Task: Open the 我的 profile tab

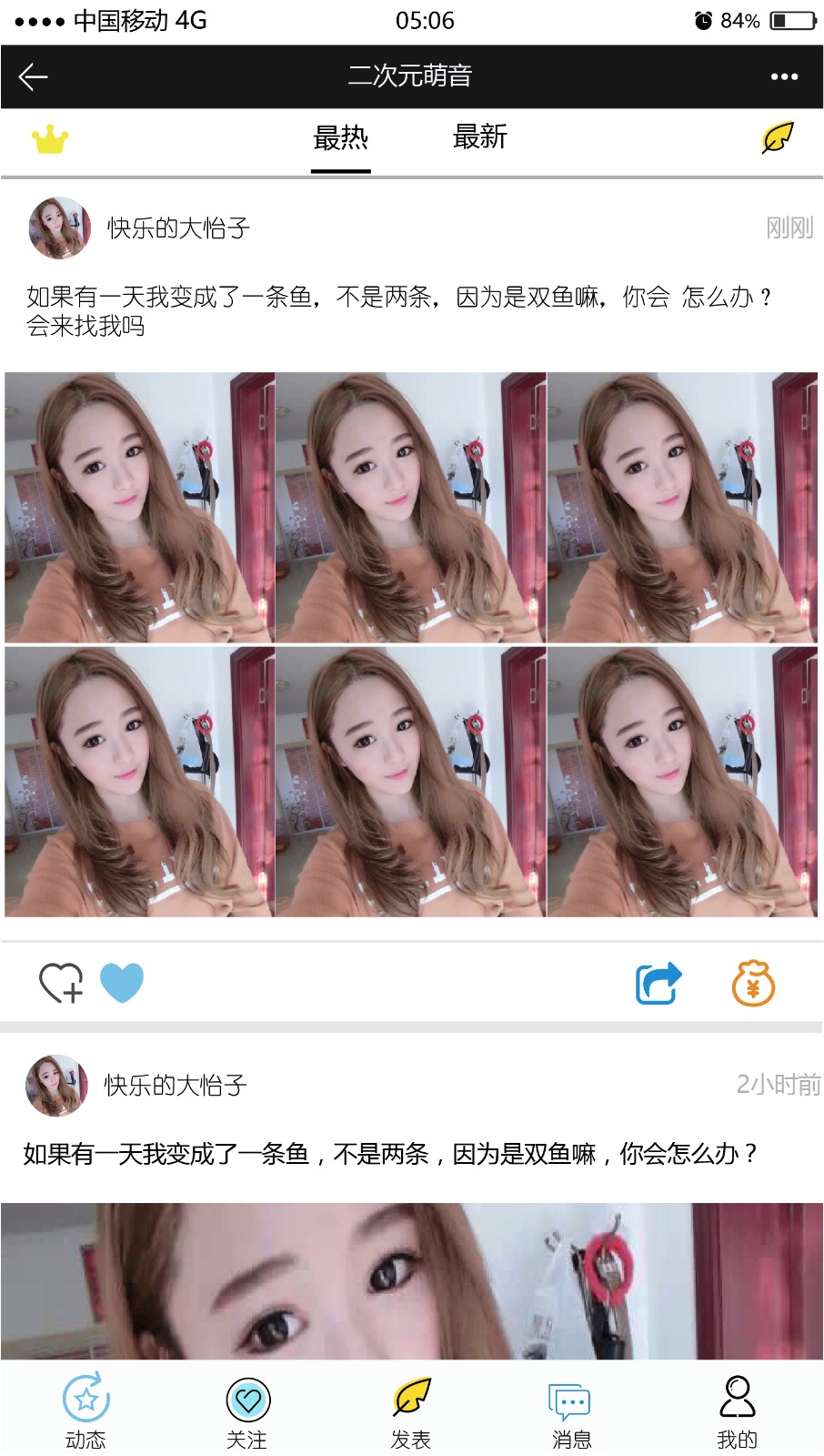Action: click(737, 1411)
